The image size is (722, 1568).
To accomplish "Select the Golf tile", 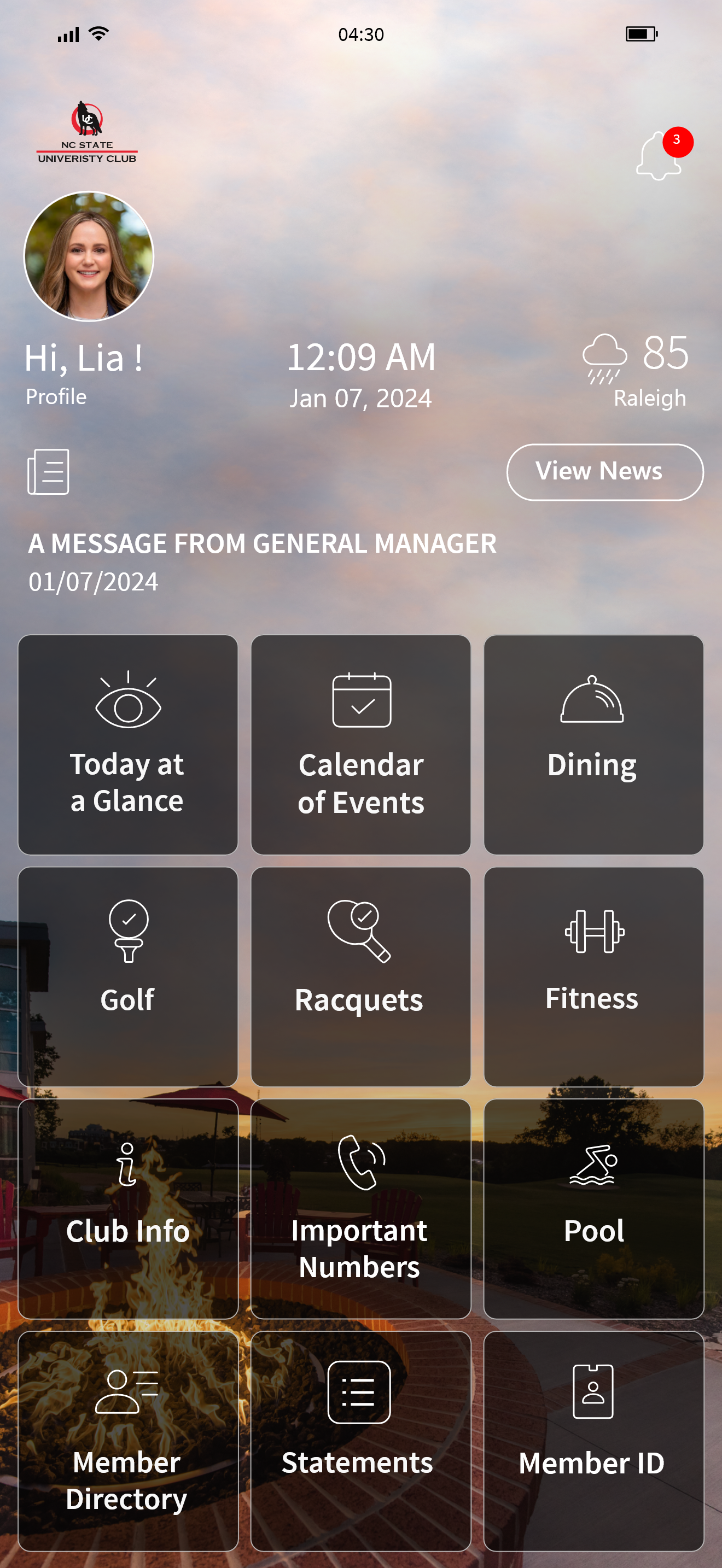I will coord(128,976).
